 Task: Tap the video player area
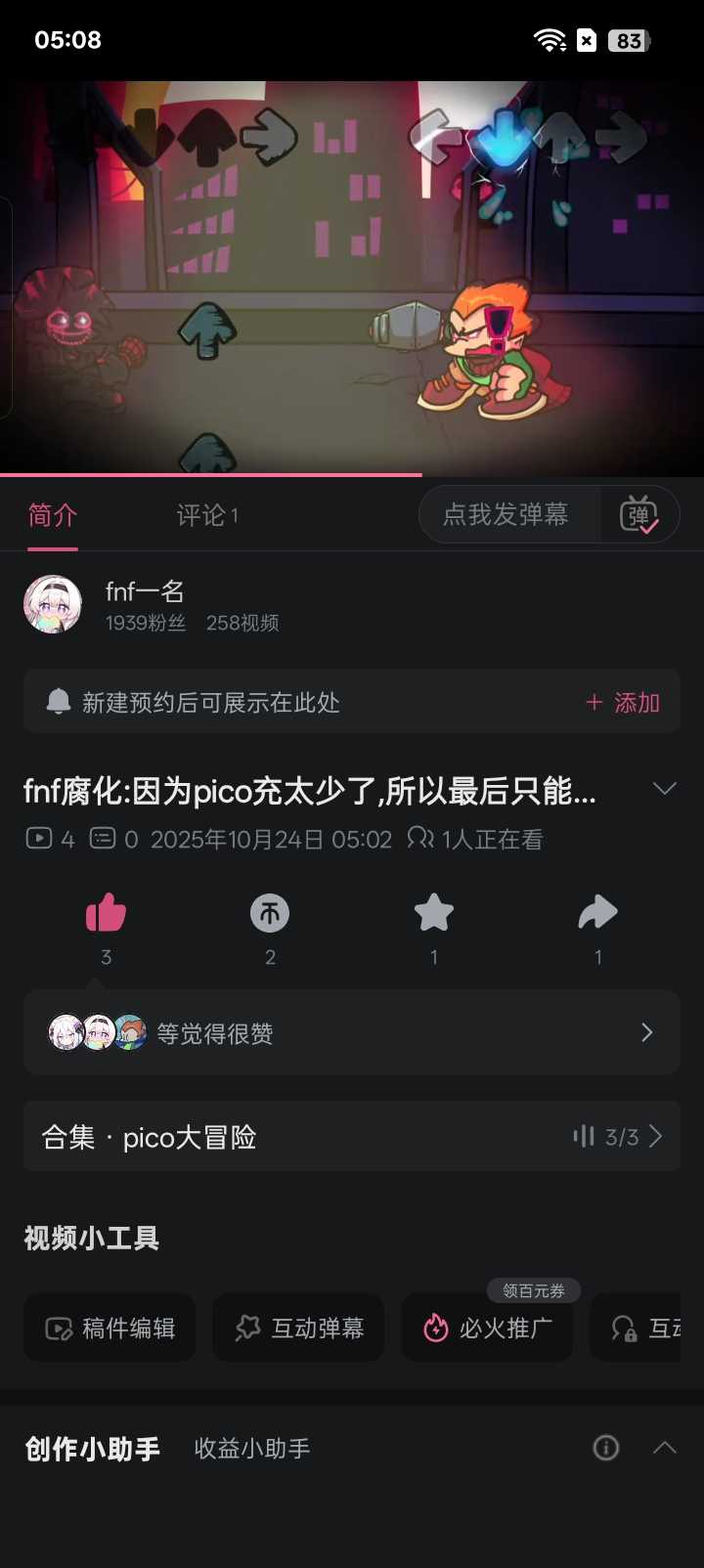pos(352,279)
